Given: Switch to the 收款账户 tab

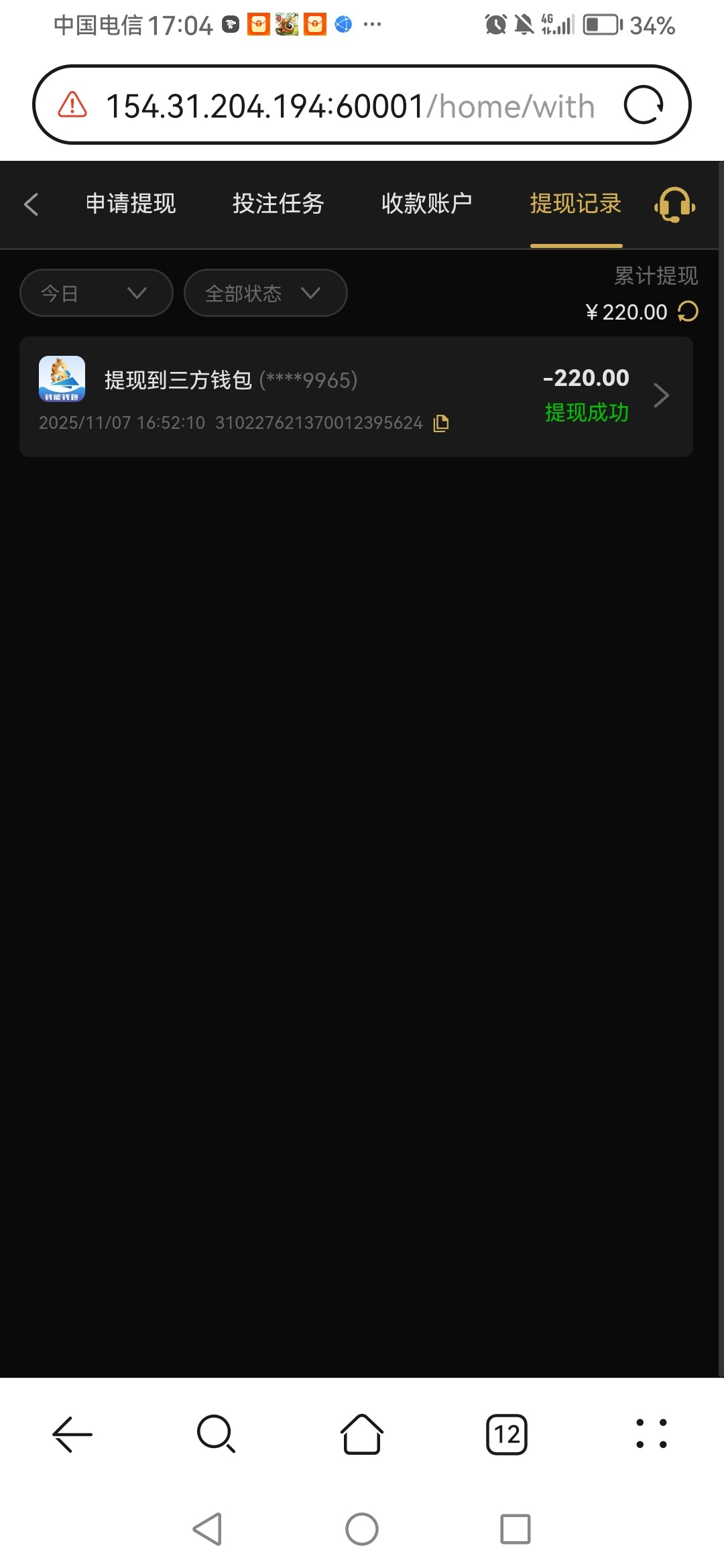Looking at the screenshot, I should tap(426, 204).
